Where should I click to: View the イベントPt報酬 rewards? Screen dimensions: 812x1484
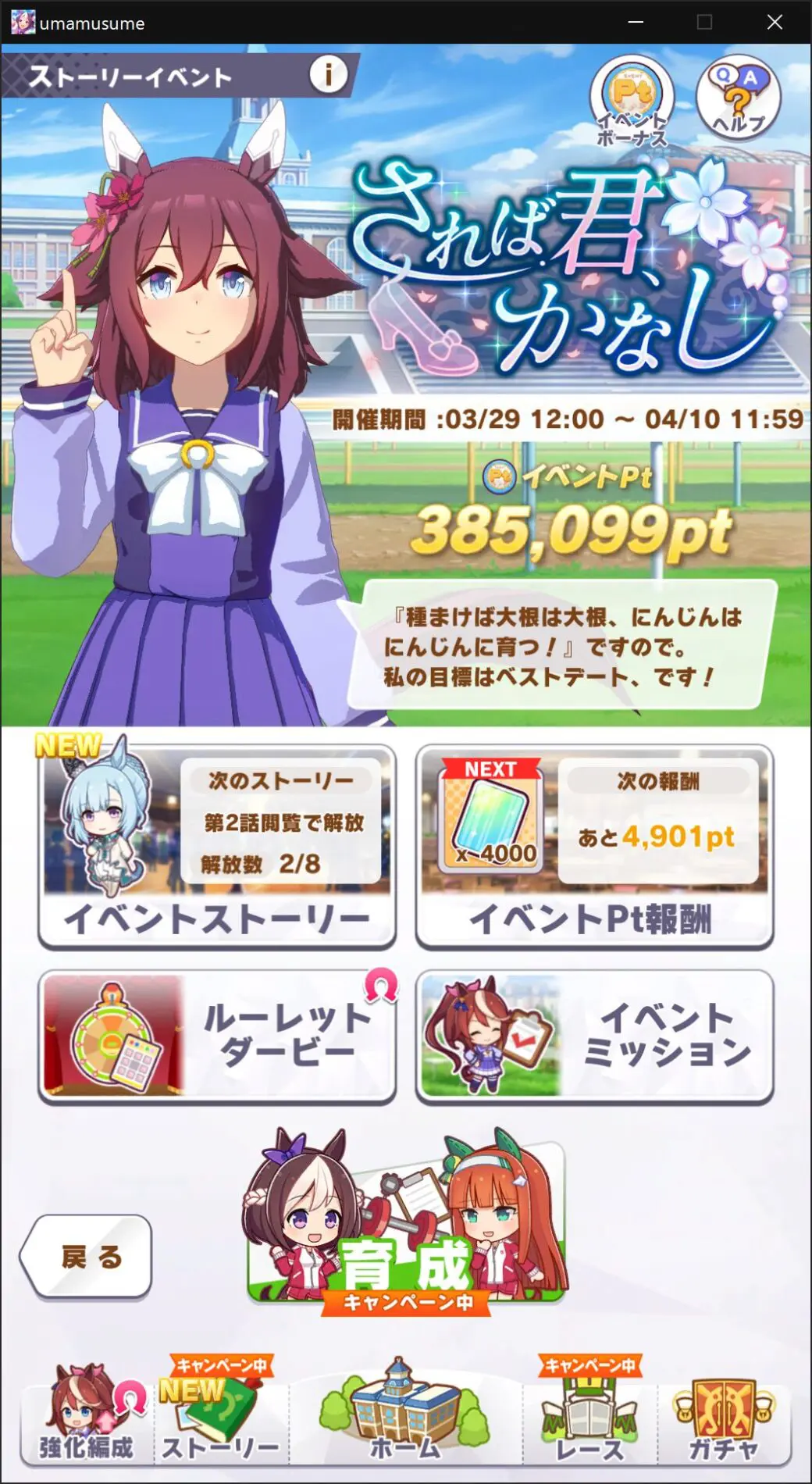pos(594,847)
